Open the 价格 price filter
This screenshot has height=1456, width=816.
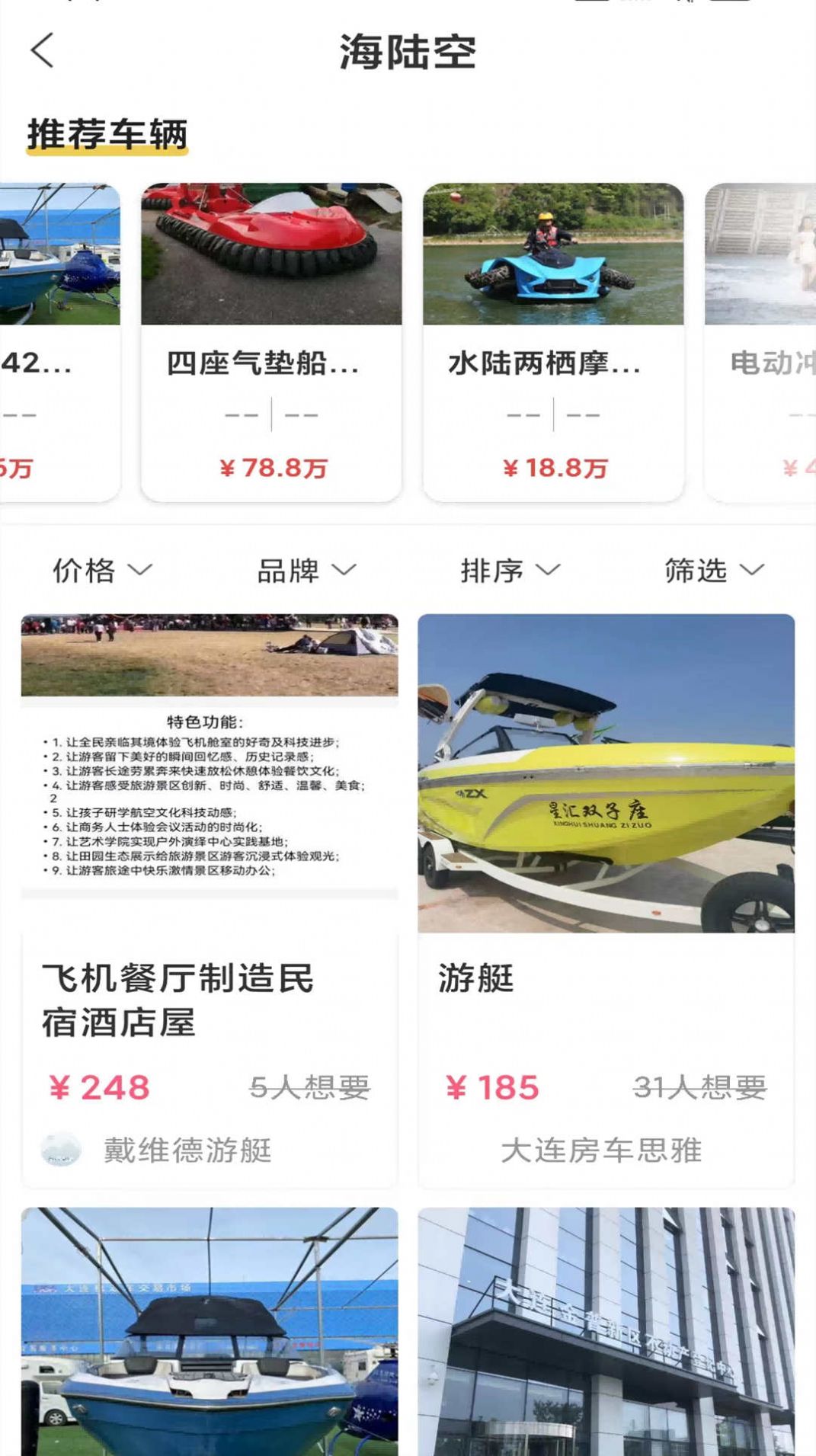click(100, 568)
